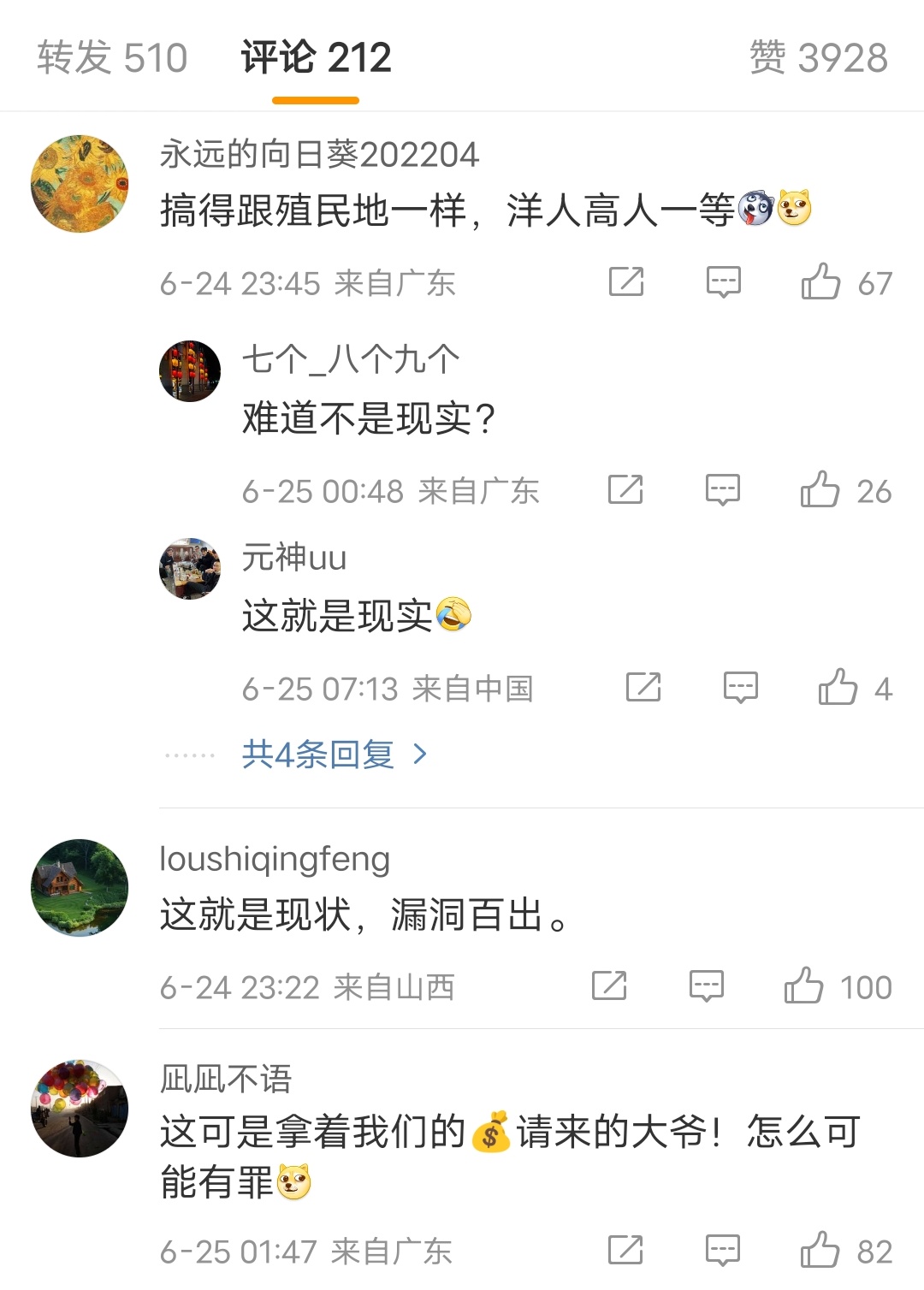Reply to loushiqingfeng's comment

[x=706, y=986]
